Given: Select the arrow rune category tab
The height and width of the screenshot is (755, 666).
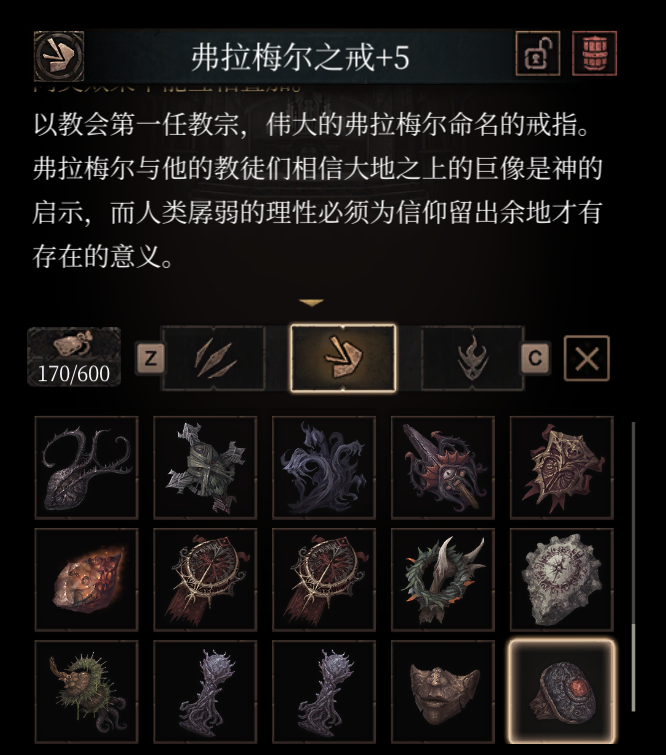Looking at the screenshot, I should point(343,358).
